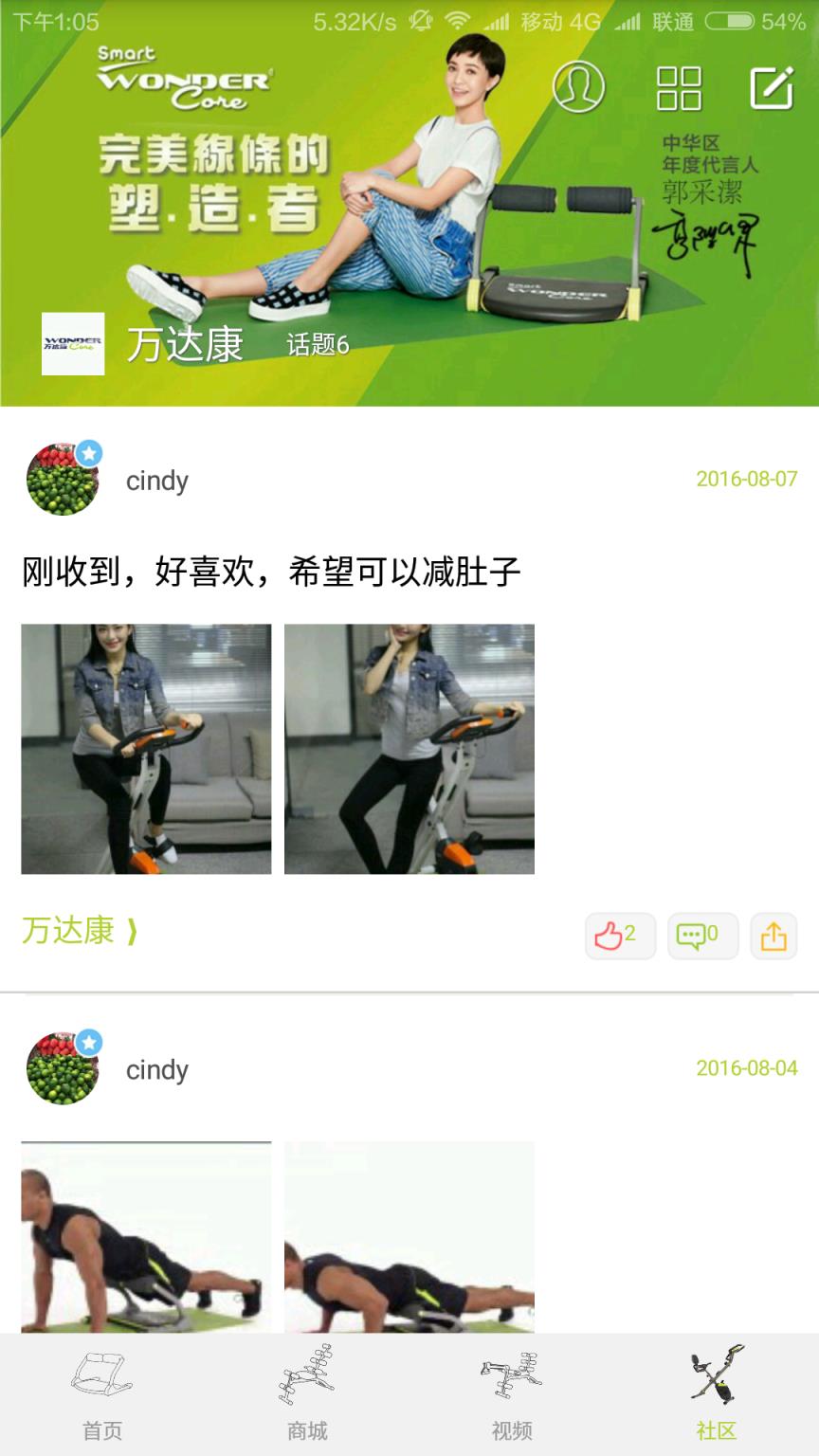
Task: Share cindy's post using the share icon
Action: point(774,937)
